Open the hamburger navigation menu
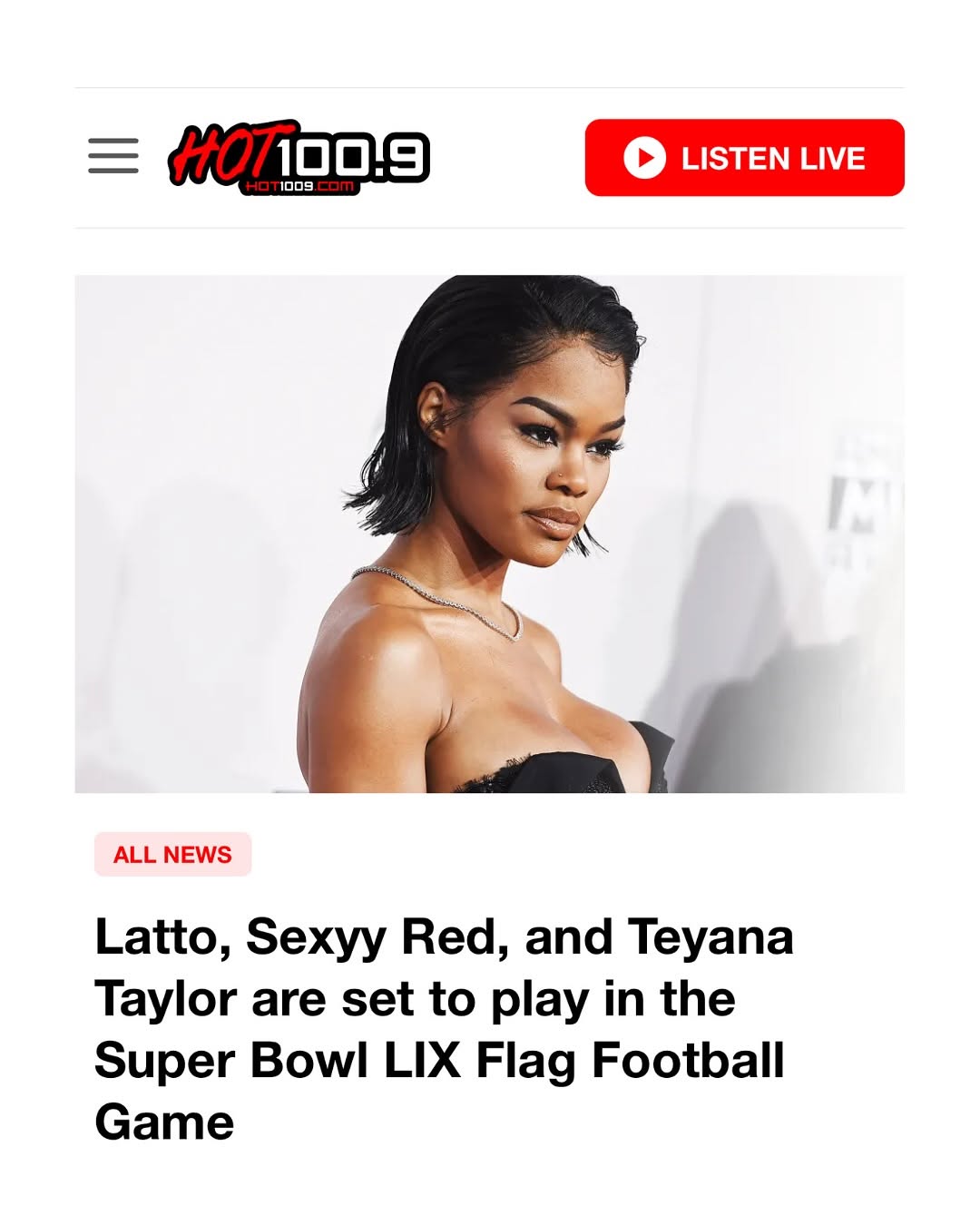 coord(113,154)
